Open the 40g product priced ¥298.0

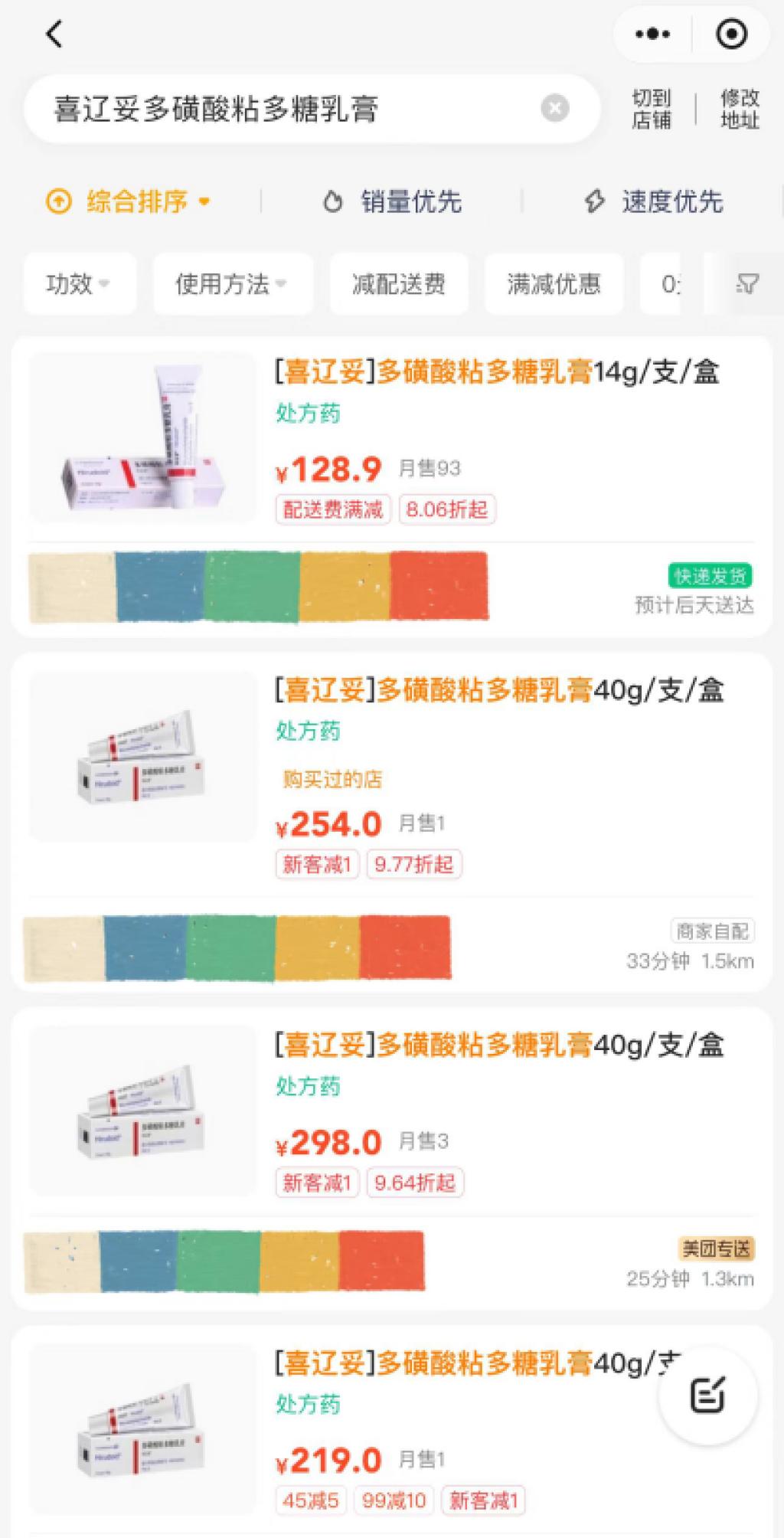pyautogui.click(x=498, y=1046)
